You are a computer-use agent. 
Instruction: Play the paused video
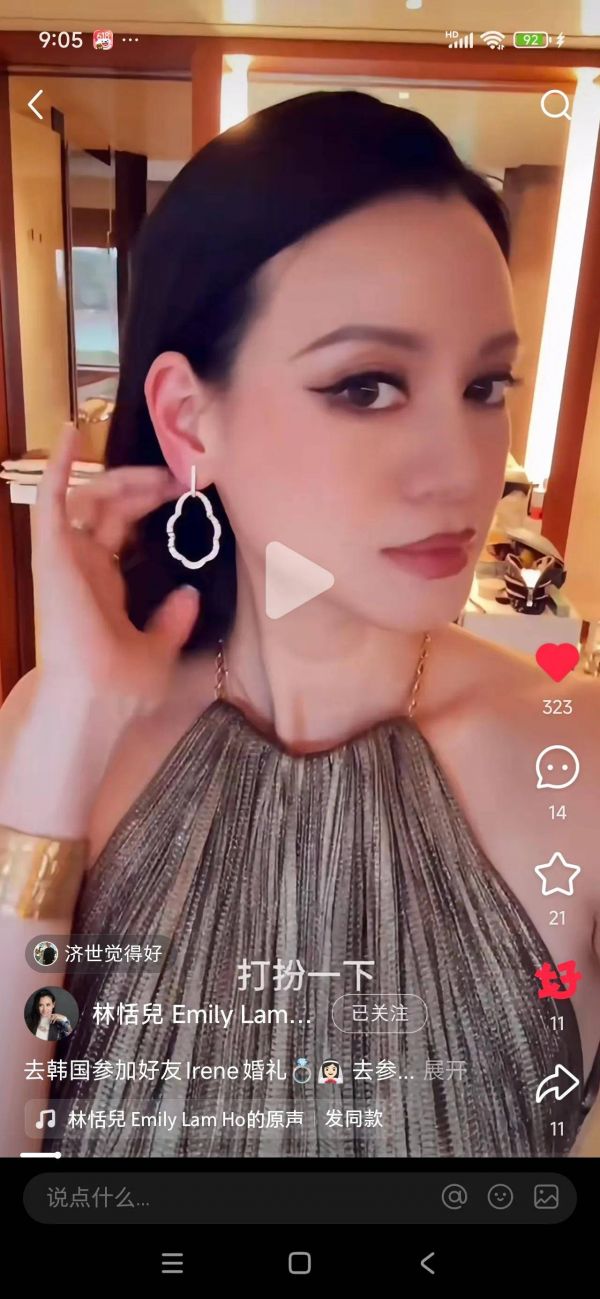pos(299,581)
